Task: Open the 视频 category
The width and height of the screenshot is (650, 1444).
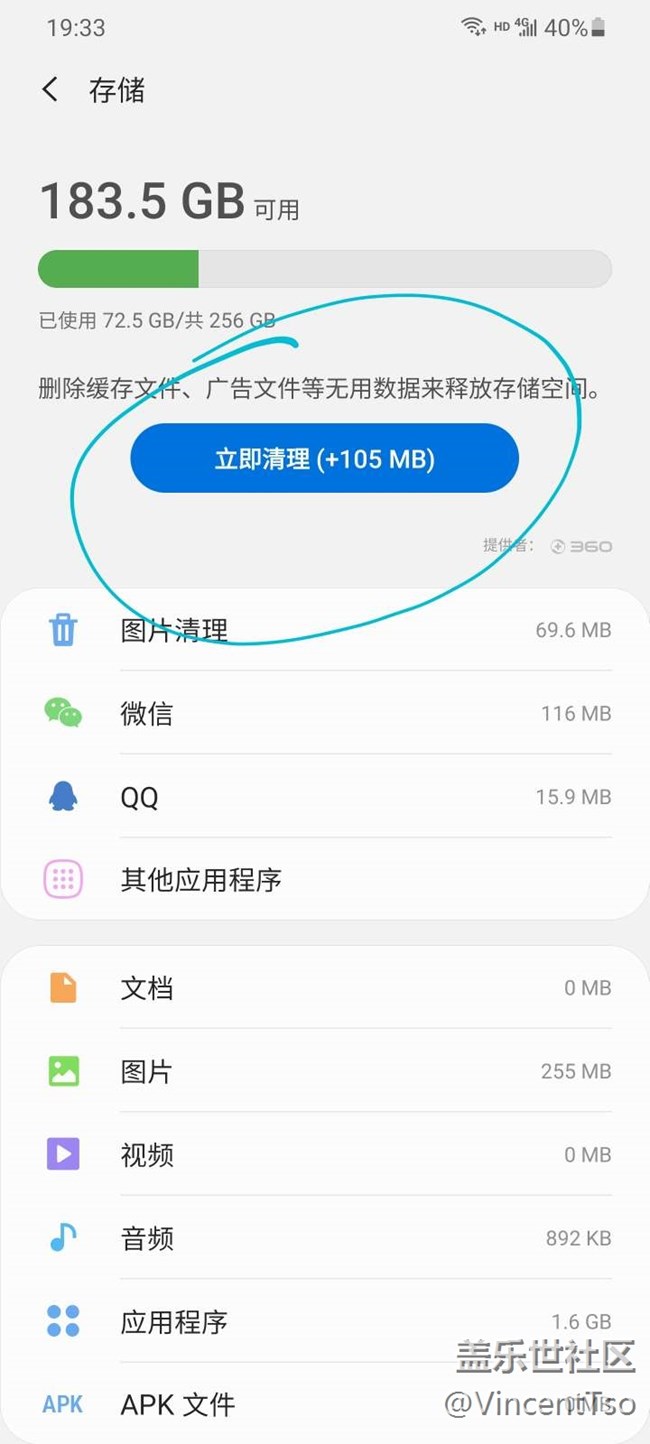Action: (325, 1155)
